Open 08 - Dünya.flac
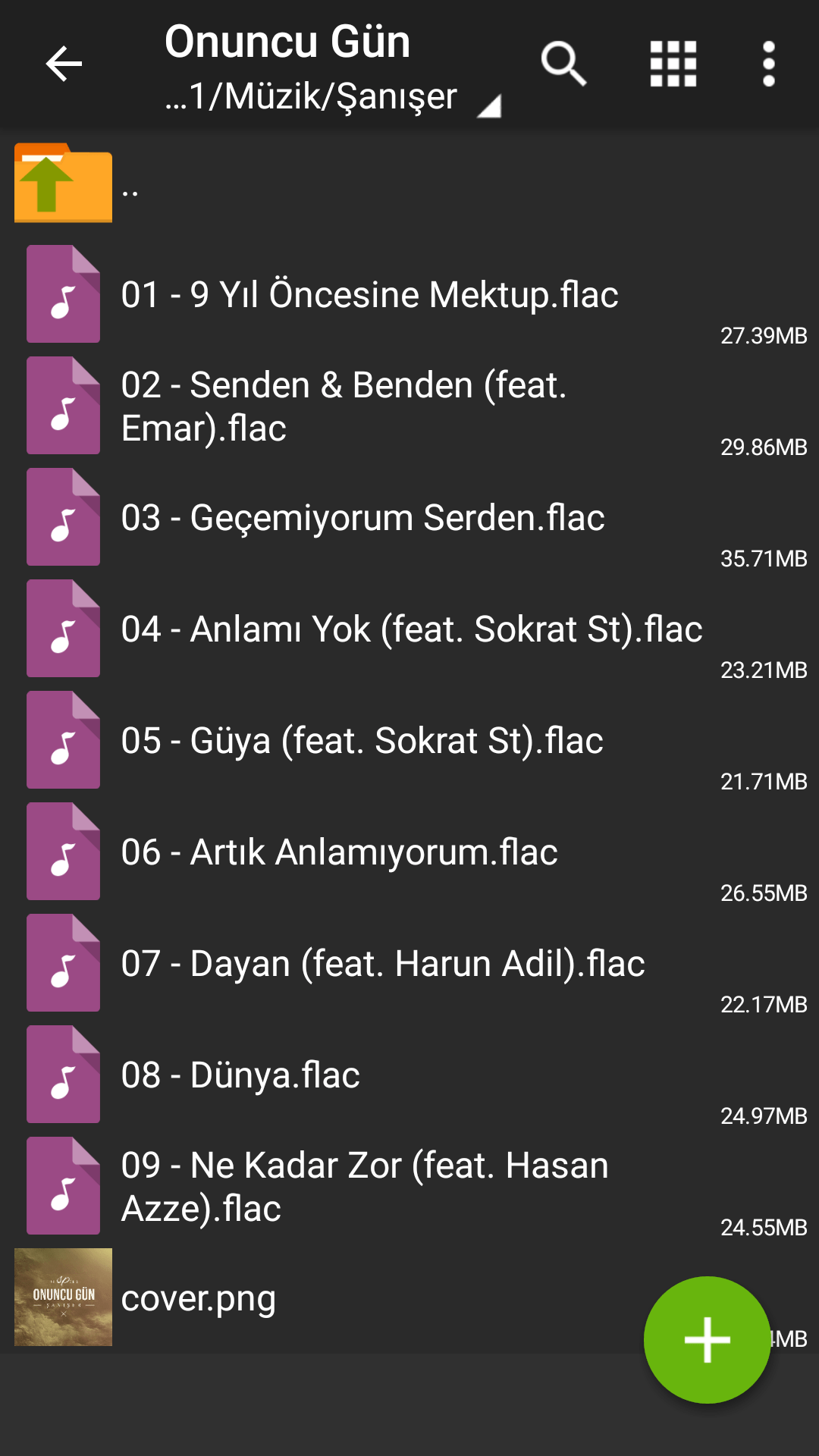 click(x=240, y=1075)
